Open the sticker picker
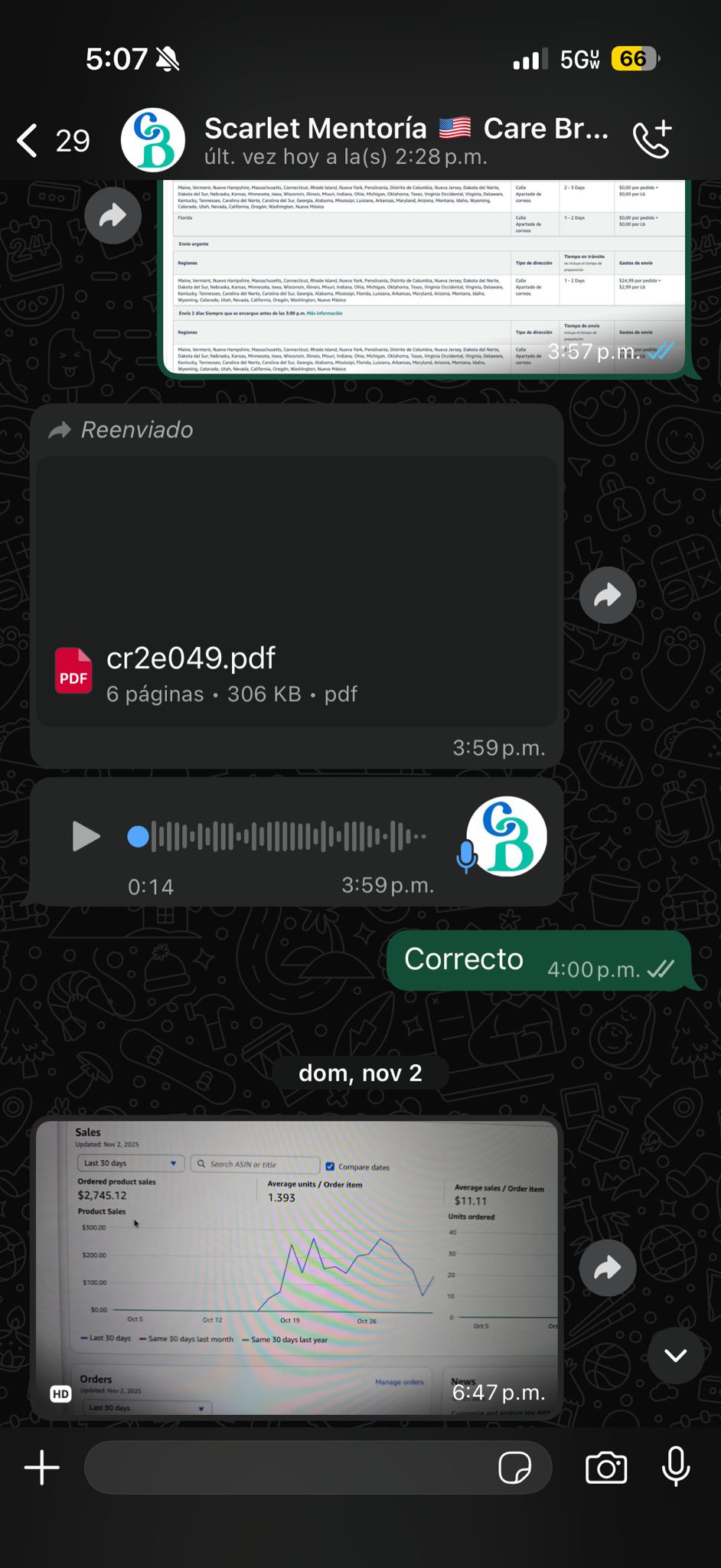 515,1468
